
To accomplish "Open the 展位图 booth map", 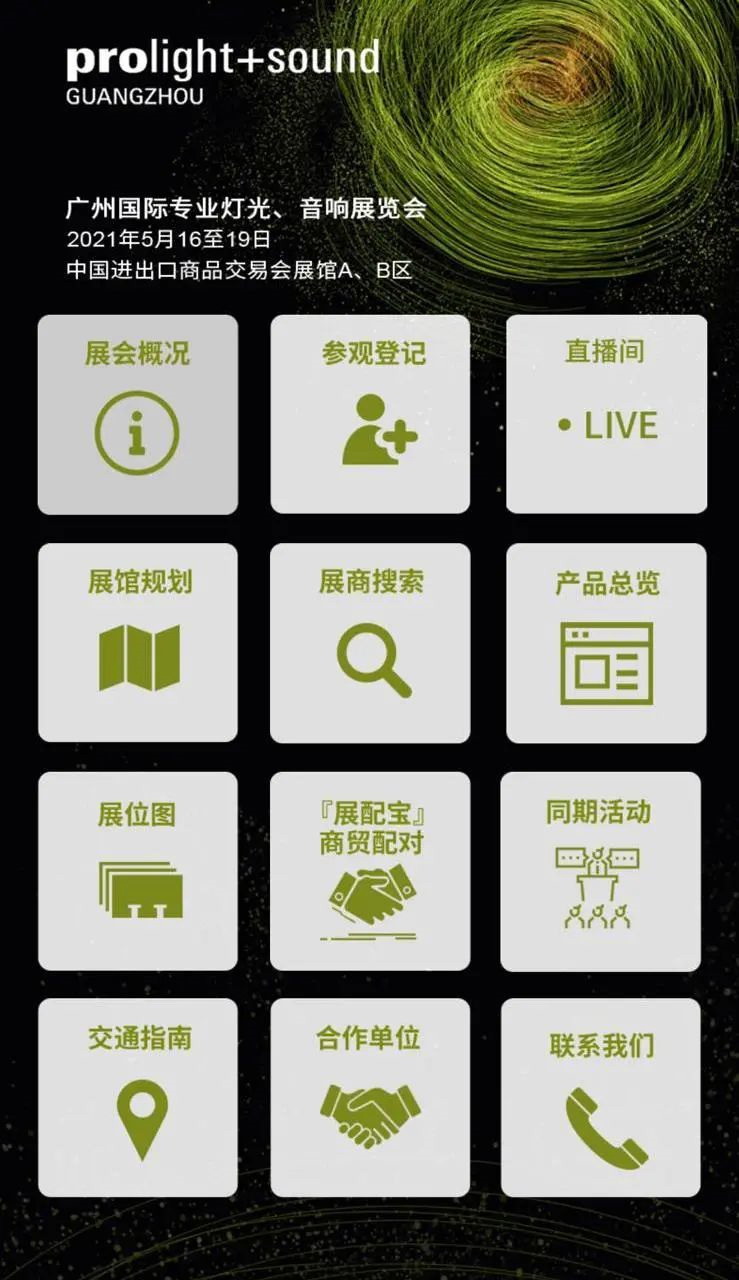I will 138,870.
